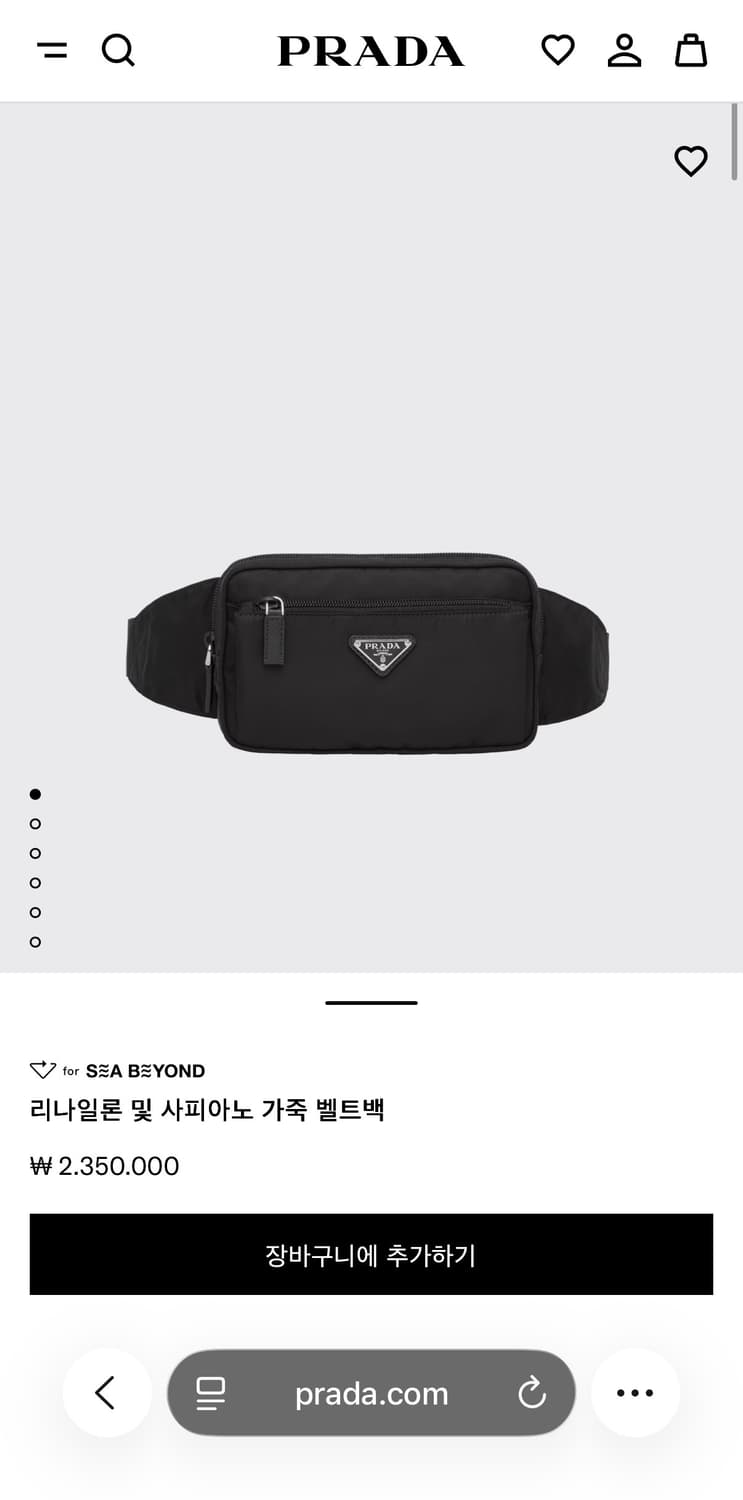Open the hamburger navigation menu
The width and height of the screenshot is (743, 1500).
[53, 50]
